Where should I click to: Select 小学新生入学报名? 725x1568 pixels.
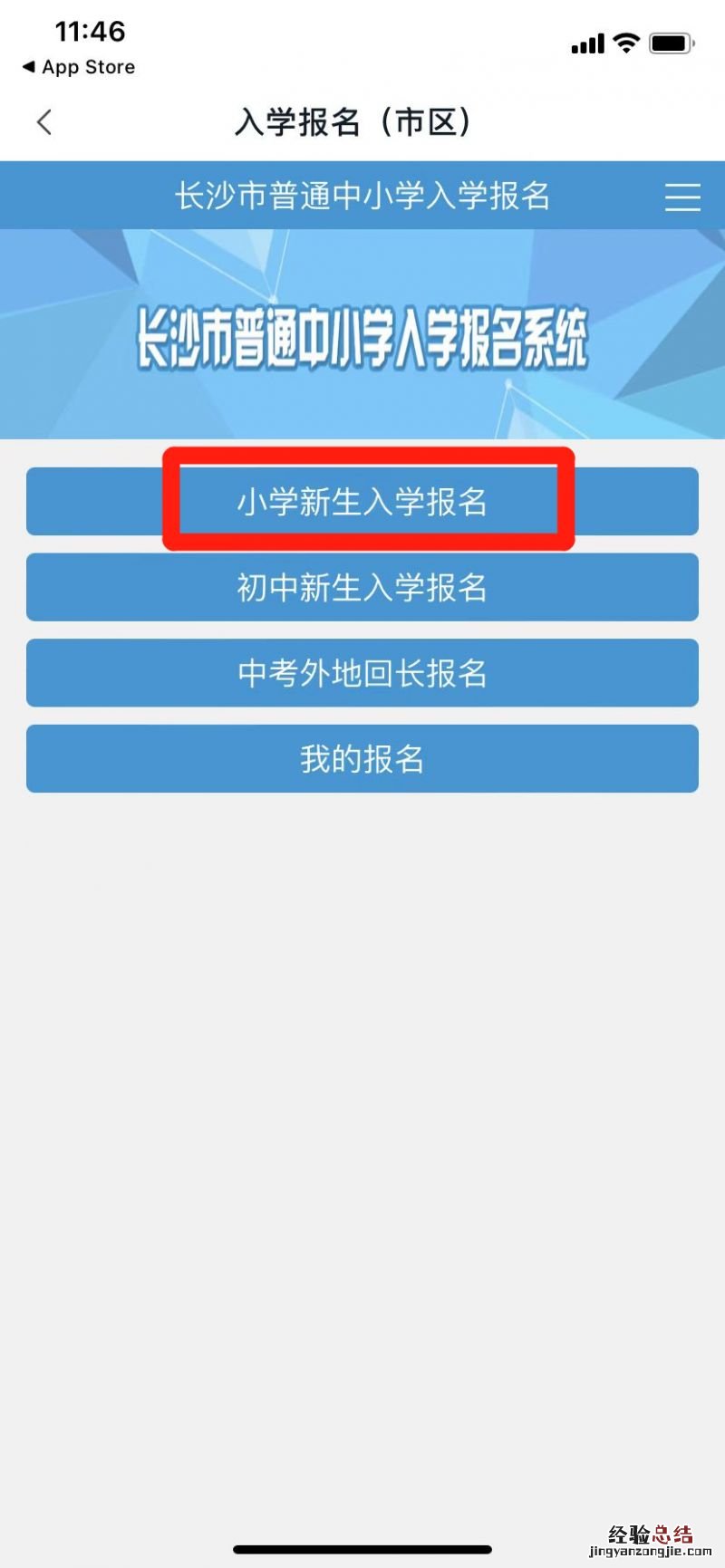tap(362, 501)
